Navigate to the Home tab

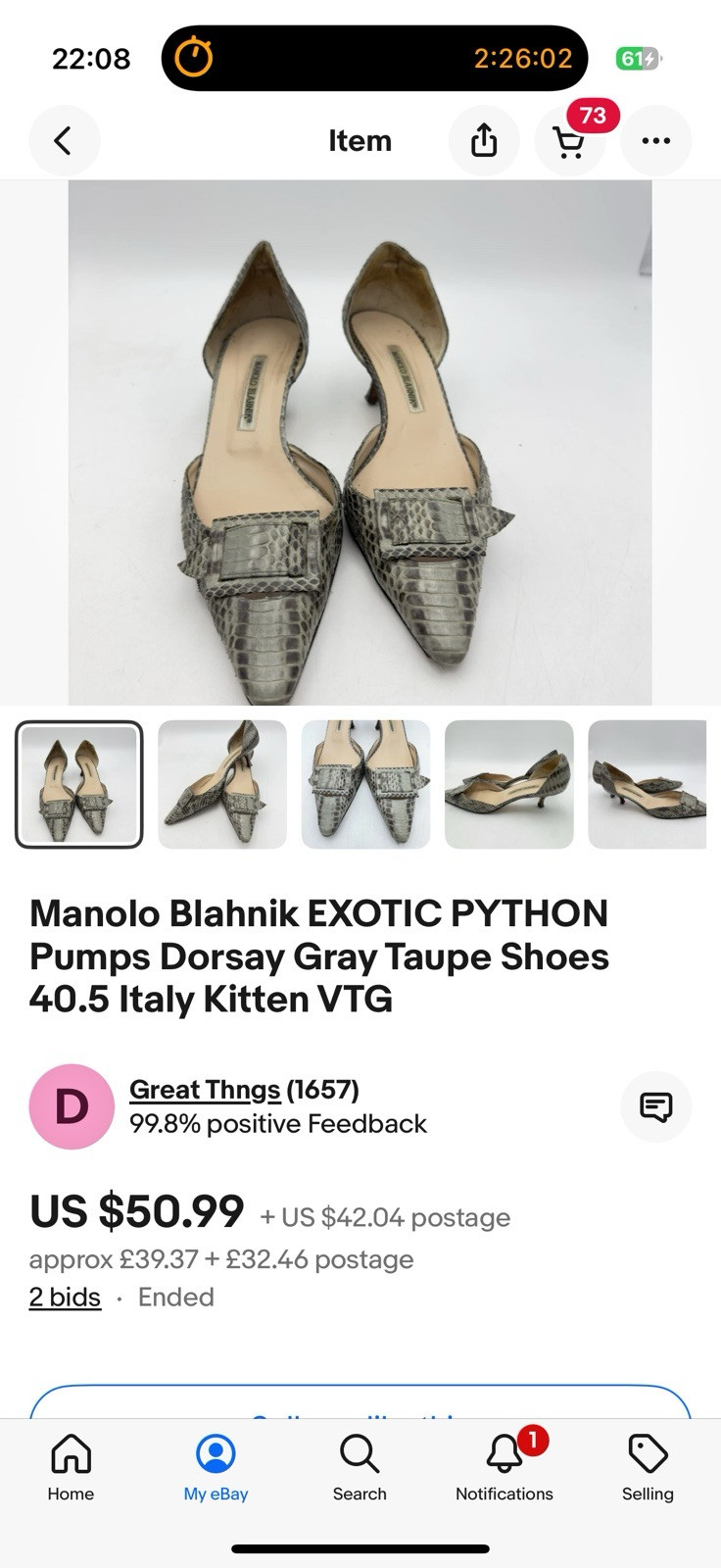point(70,1465)
